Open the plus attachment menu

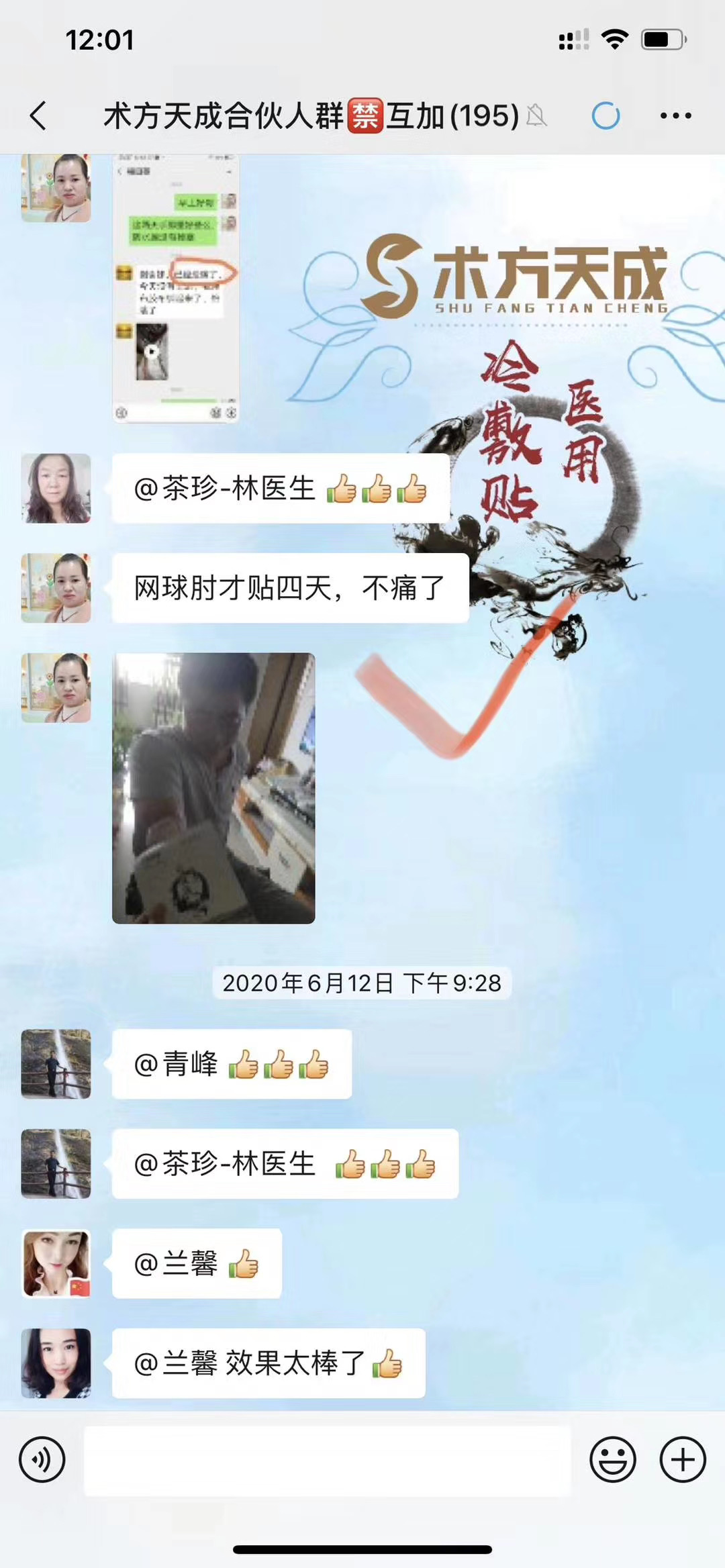click(683, 1459)
